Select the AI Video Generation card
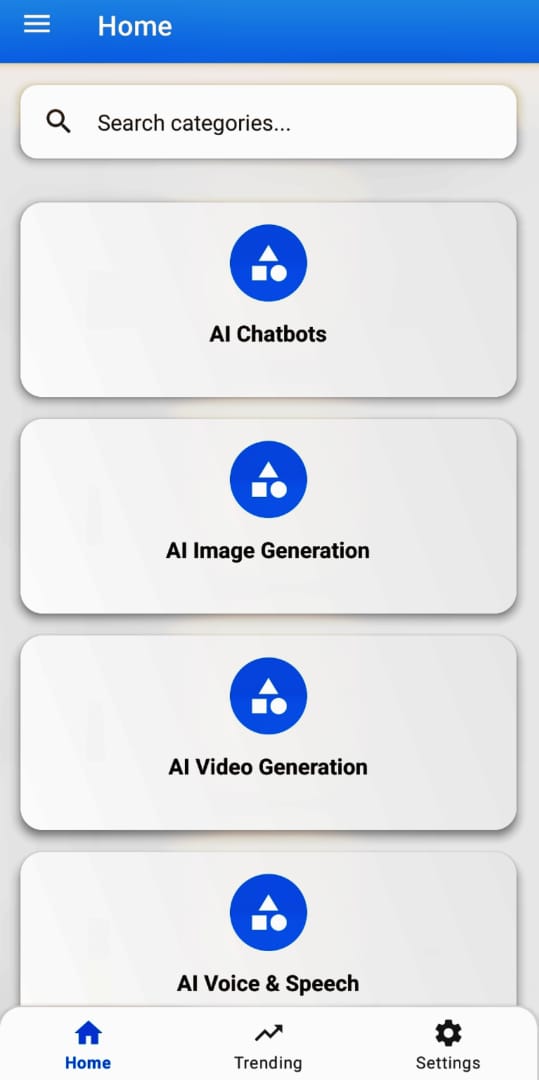Viewport: 539px width, 1080px height. [x=268, y=732]
